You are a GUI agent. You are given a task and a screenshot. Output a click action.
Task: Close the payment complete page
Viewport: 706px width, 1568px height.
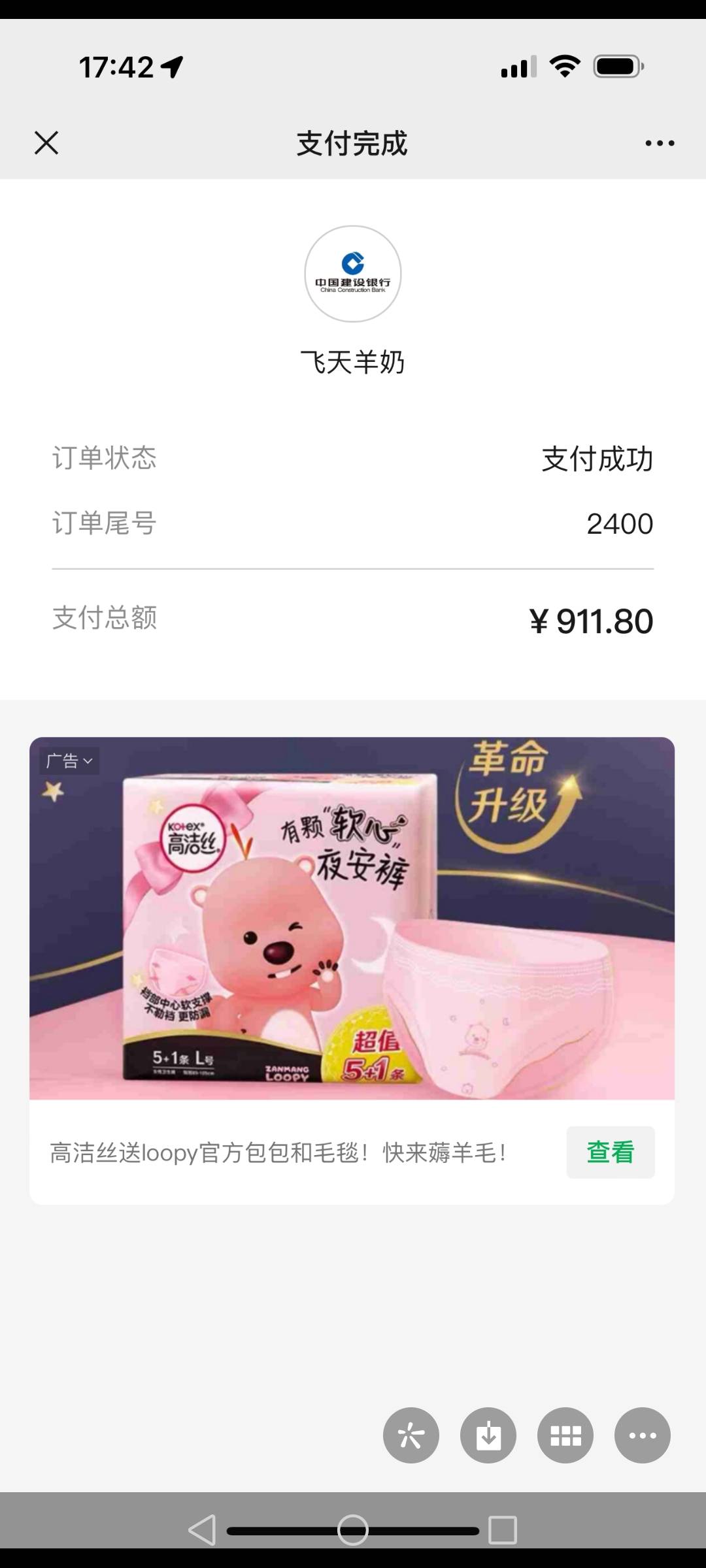pyautogui.click(x=46, y=142)
